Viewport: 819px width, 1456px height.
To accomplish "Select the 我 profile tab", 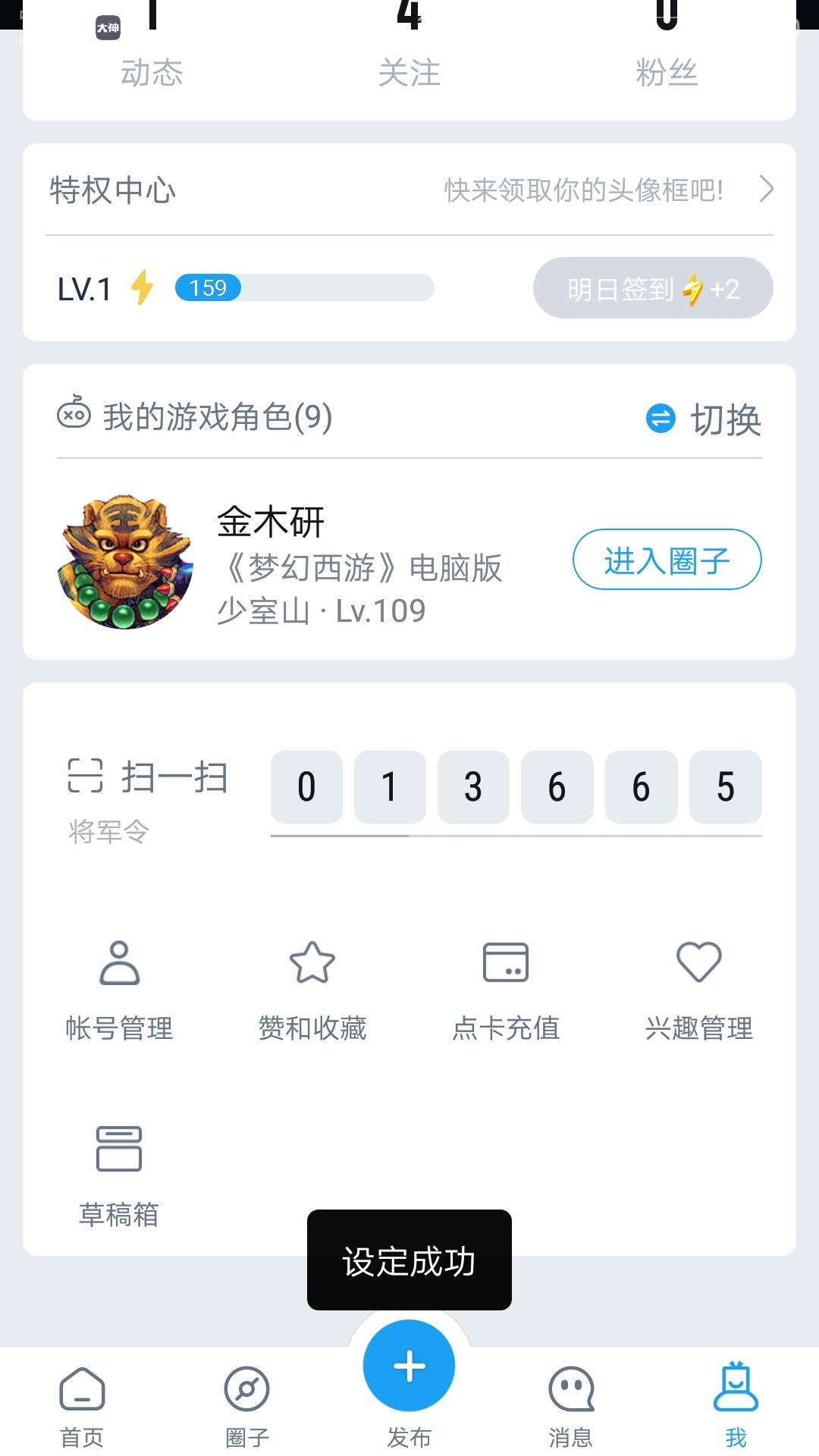I will coord(735,1405).
